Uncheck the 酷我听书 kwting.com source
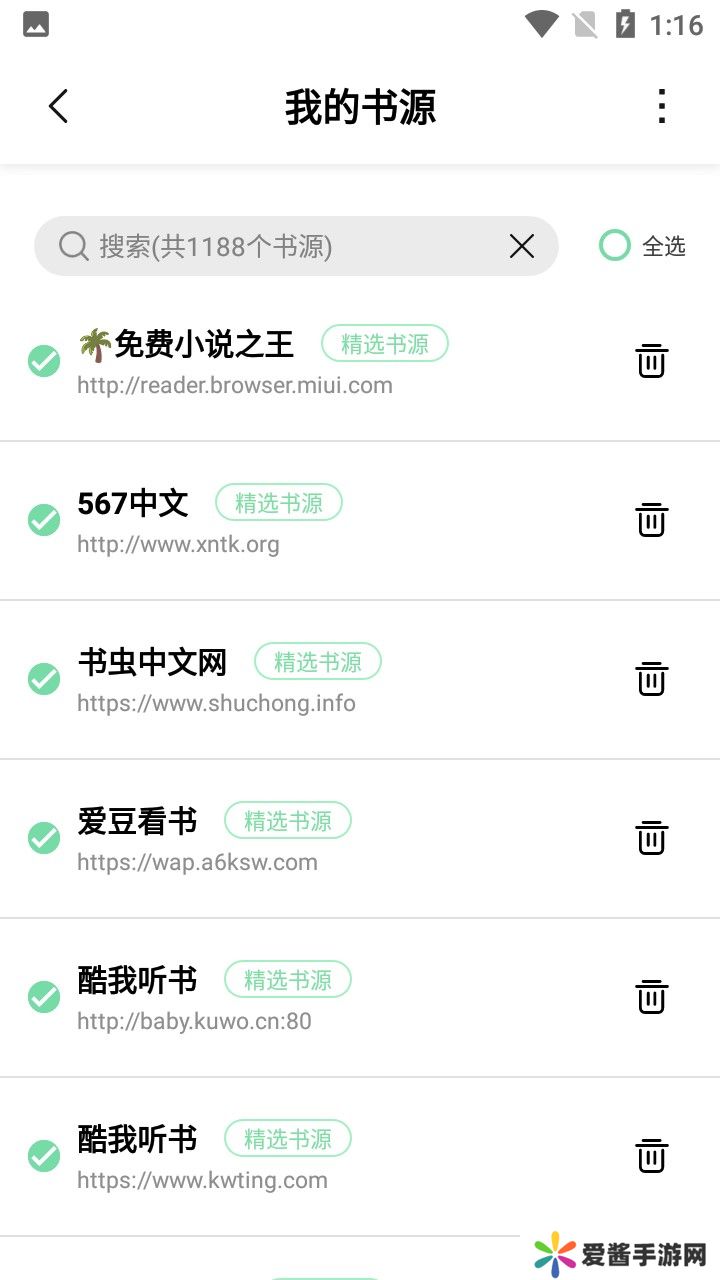The image size is (720, 1280). pos(44,1156)
